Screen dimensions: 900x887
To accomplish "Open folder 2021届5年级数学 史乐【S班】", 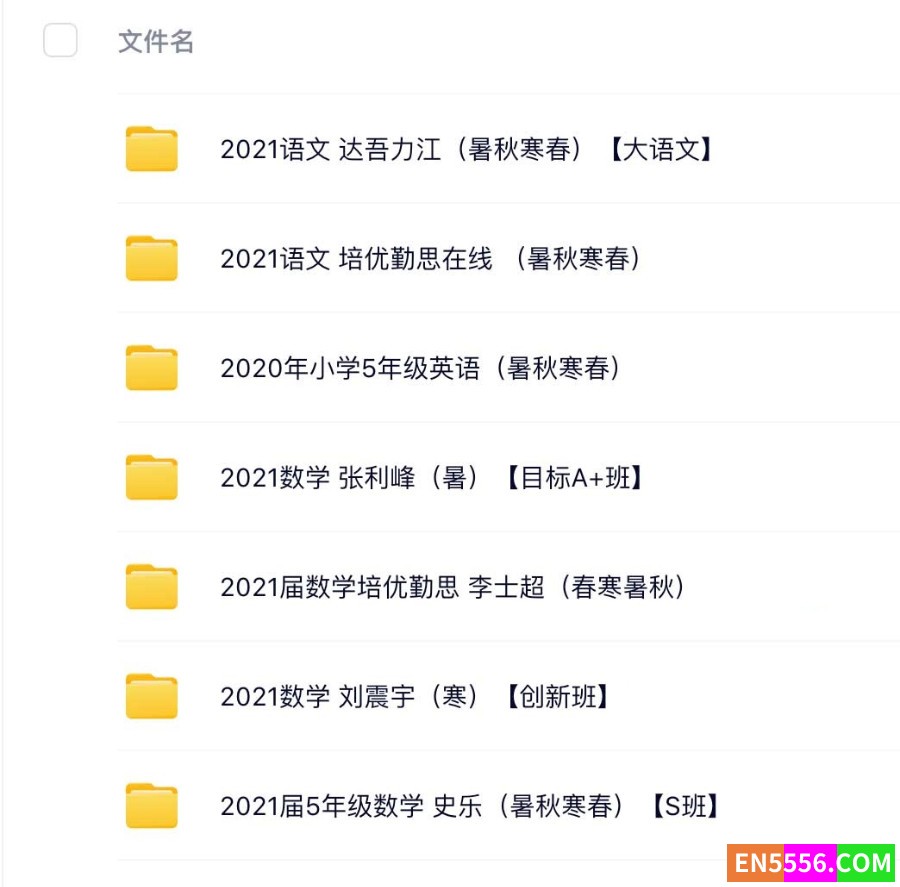I will [469, 805].
